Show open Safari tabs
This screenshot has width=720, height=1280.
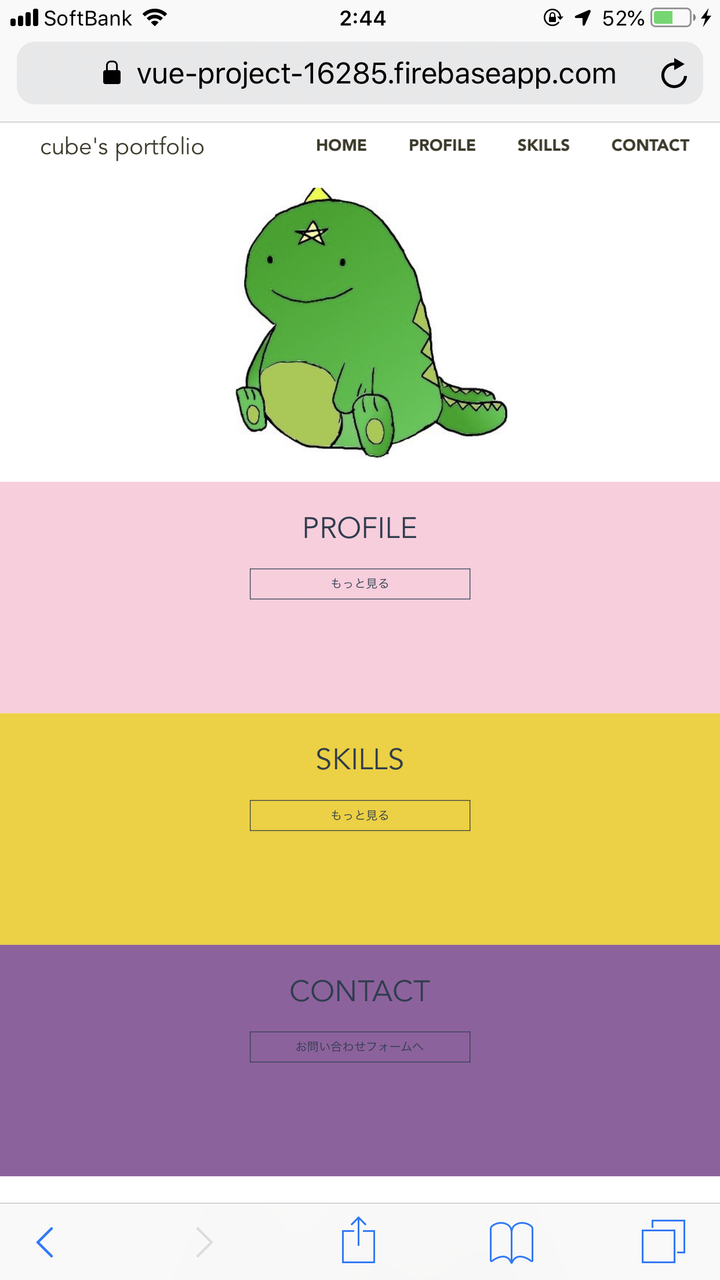663,1242
